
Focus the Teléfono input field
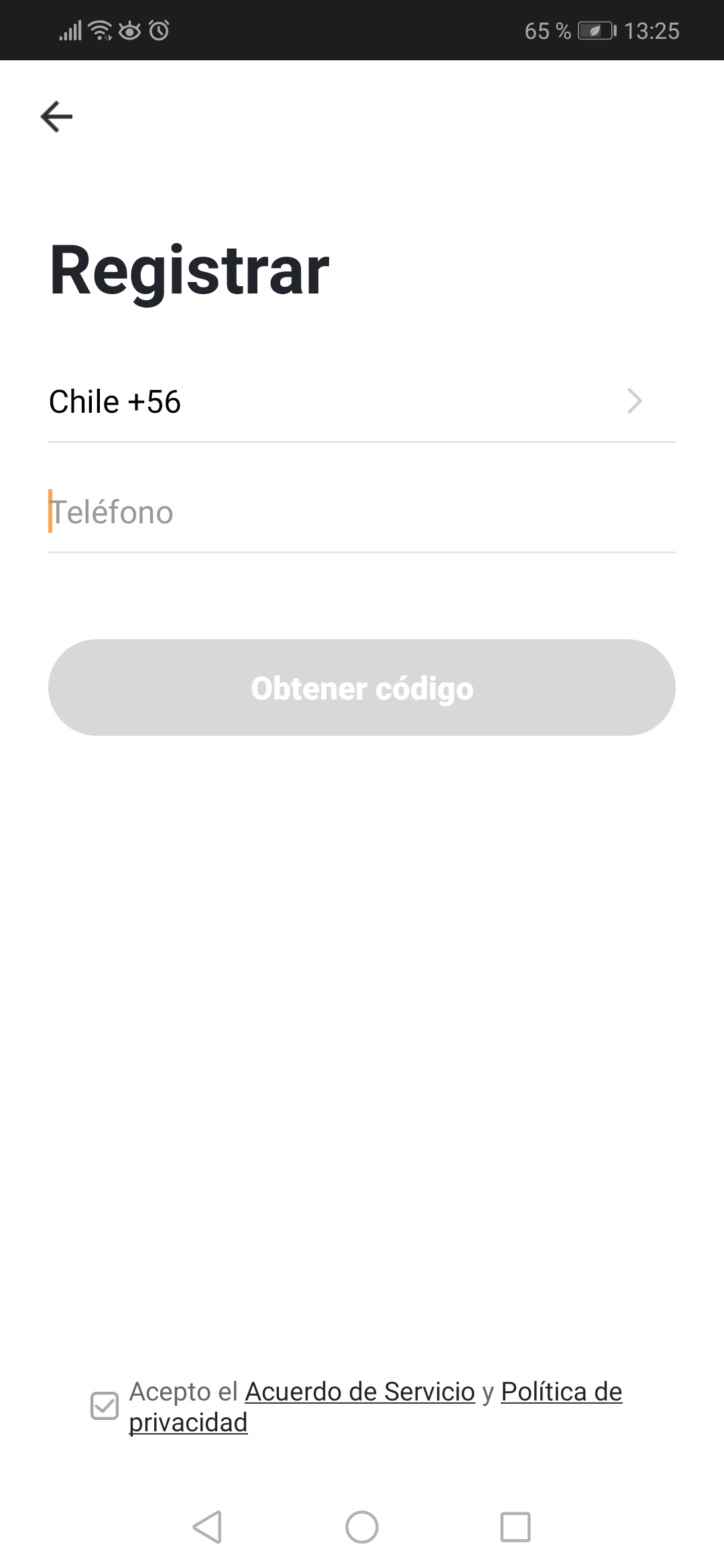click(x=361, y=513)
